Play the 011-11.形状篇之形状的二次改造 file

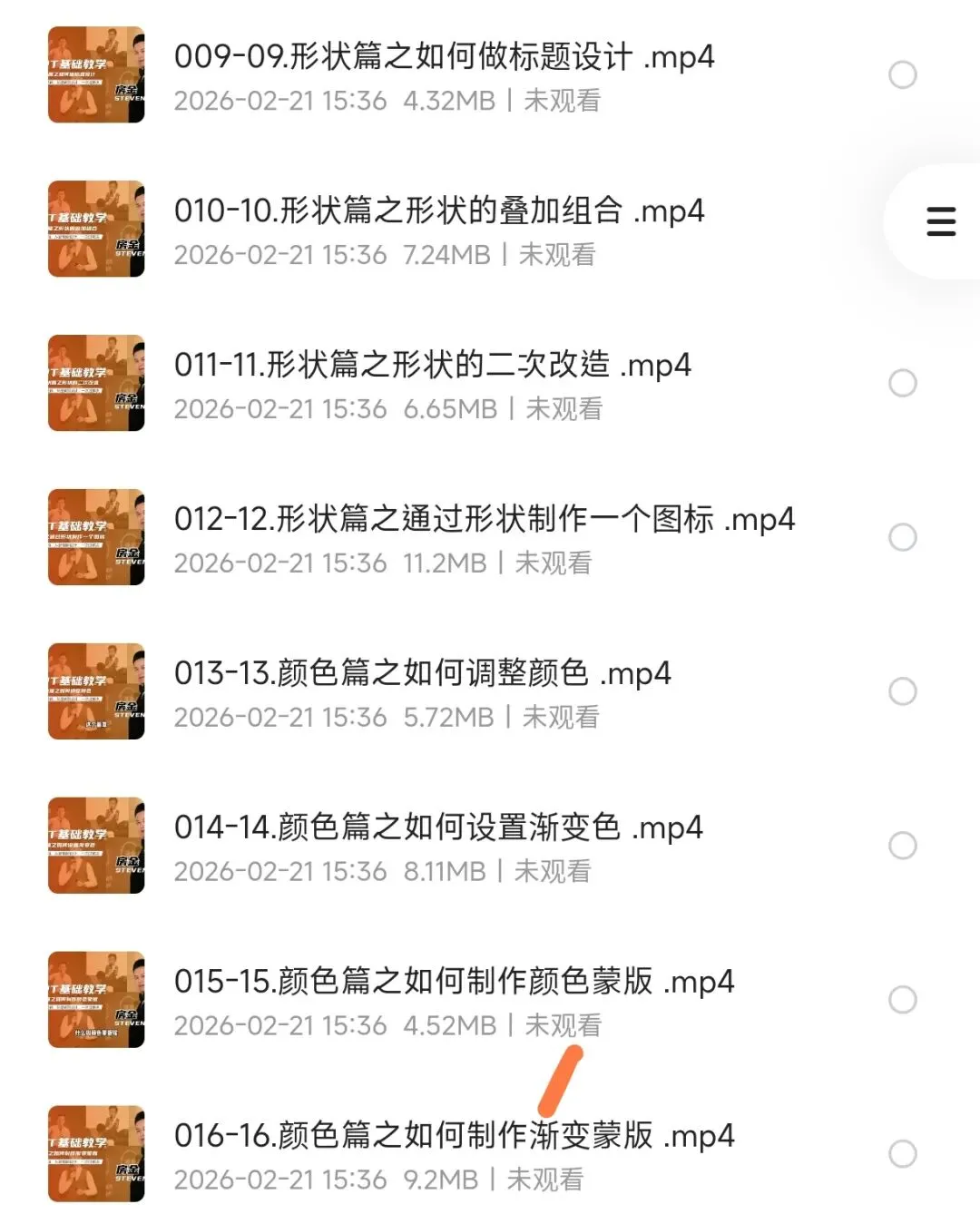click(x=432, y=366)
